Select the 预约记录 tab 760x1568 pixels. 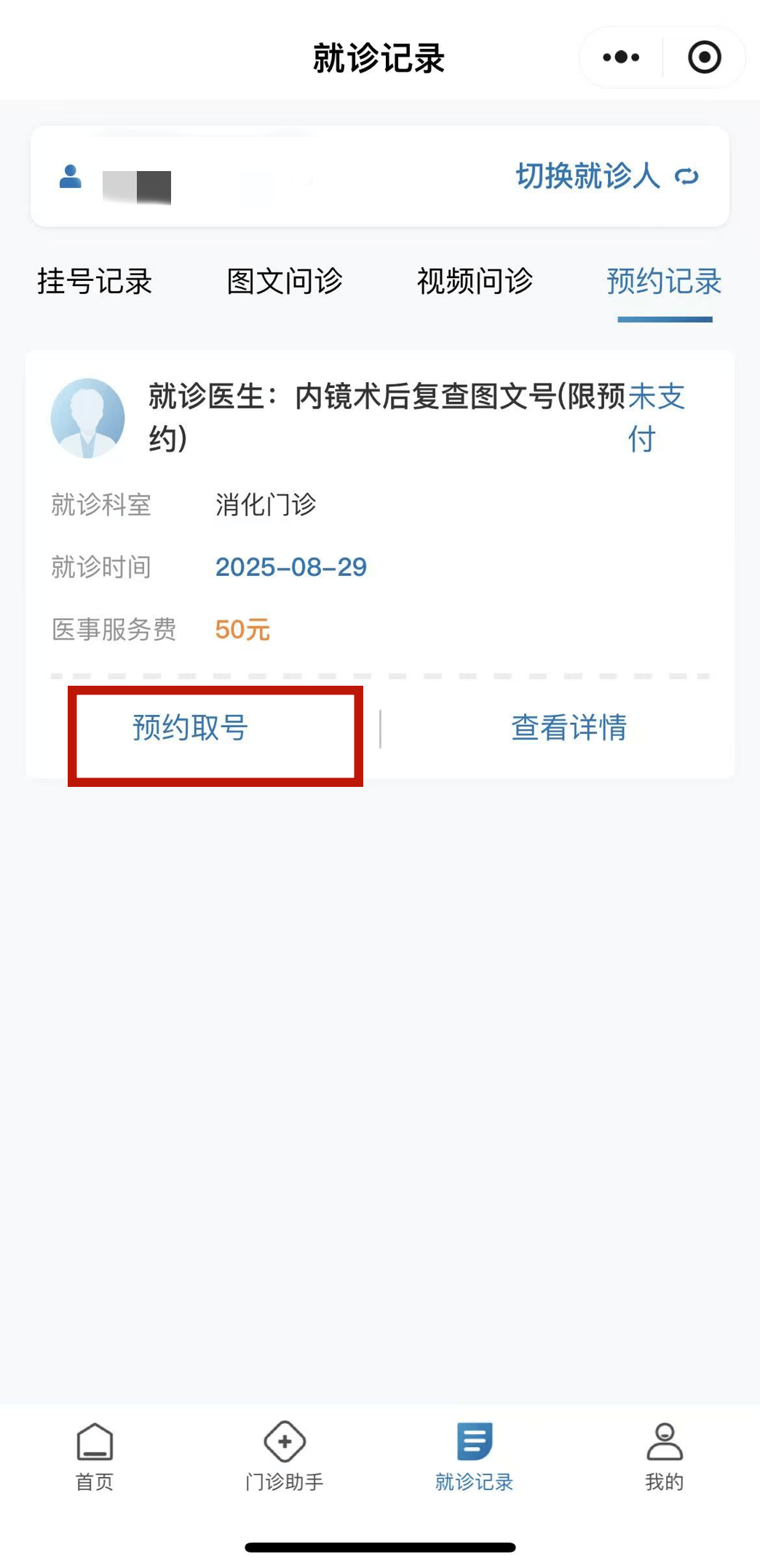[664, 282]
